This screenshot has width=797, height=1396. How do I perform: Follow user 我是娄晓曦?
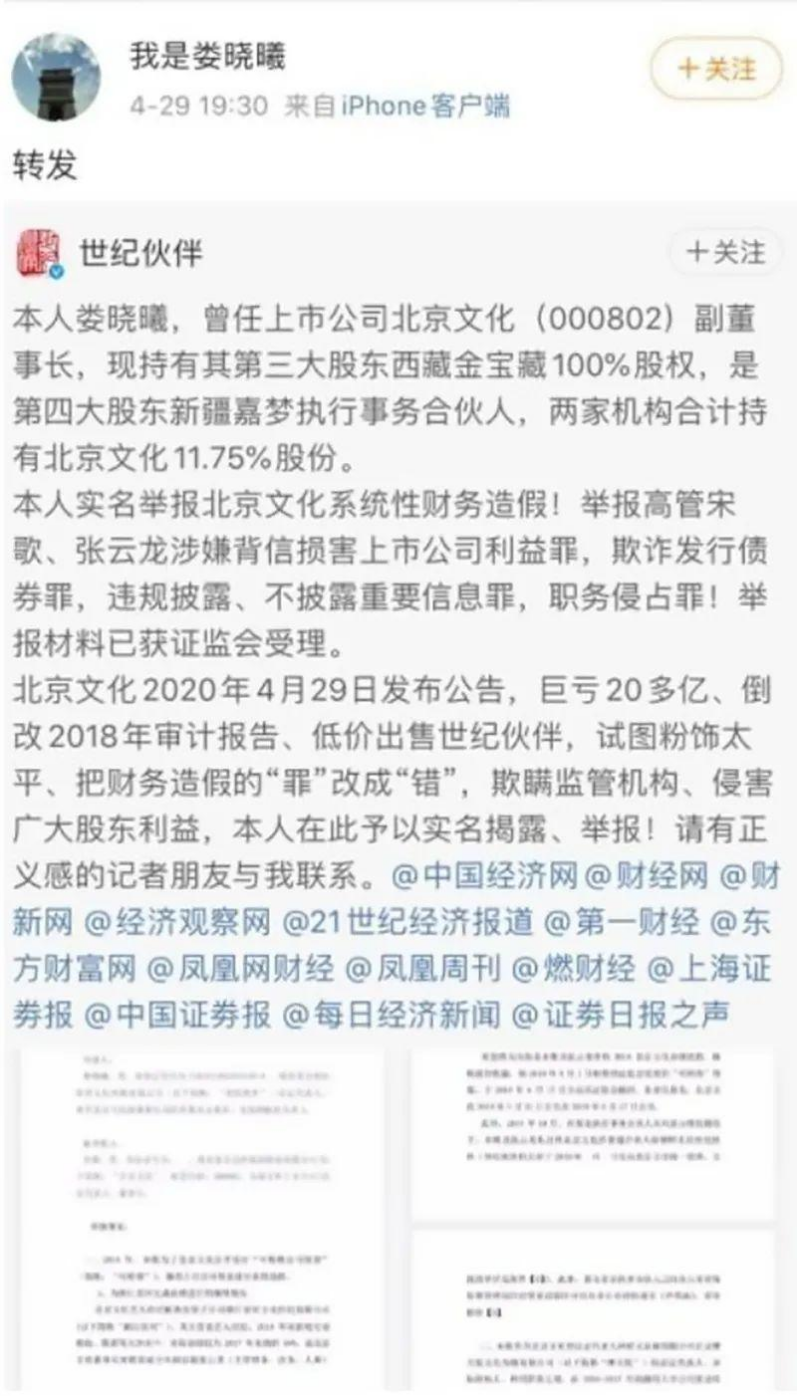coord(717,69)
